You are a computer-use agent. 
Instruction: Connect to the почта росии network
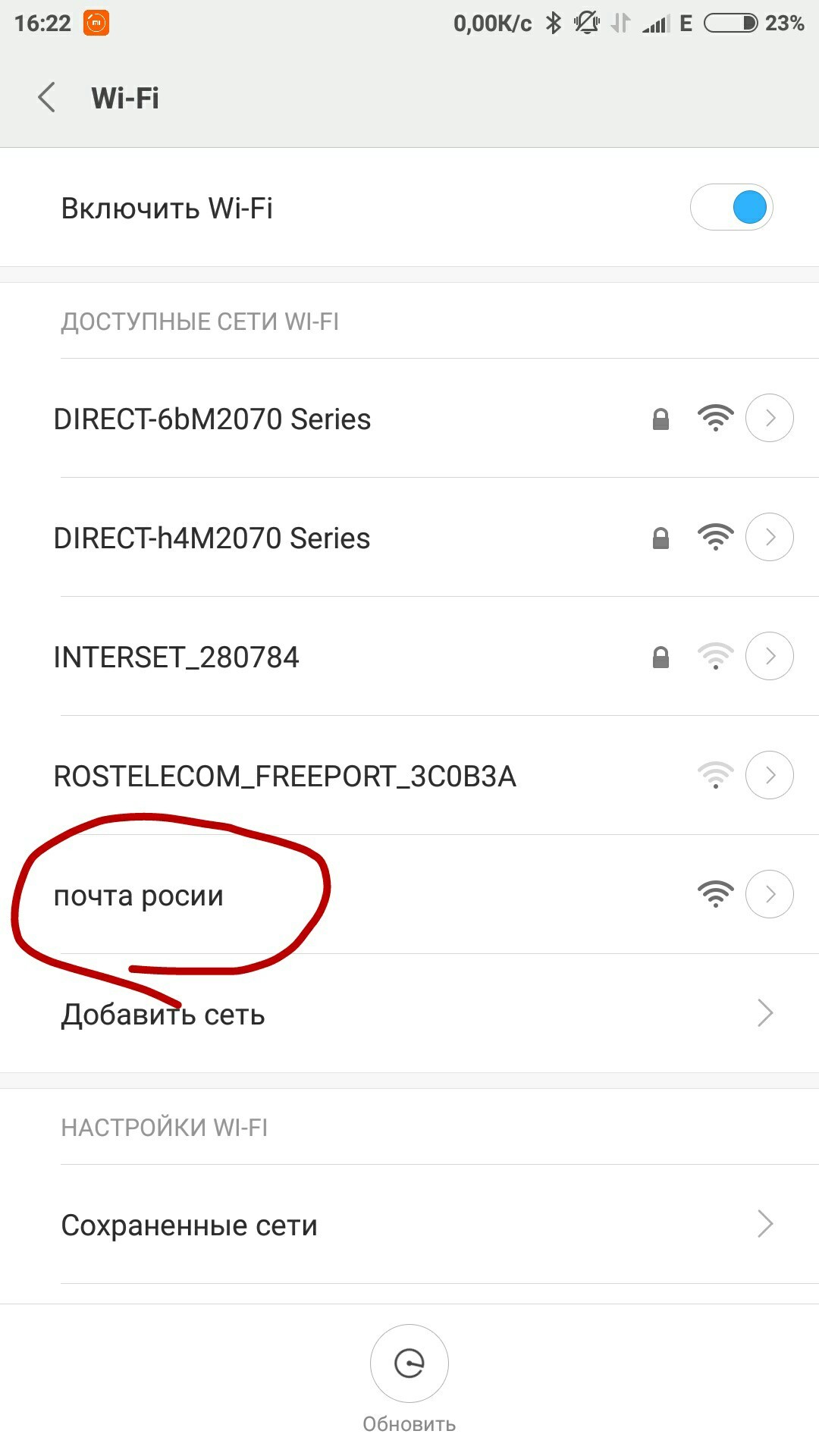tap(139, 896)
